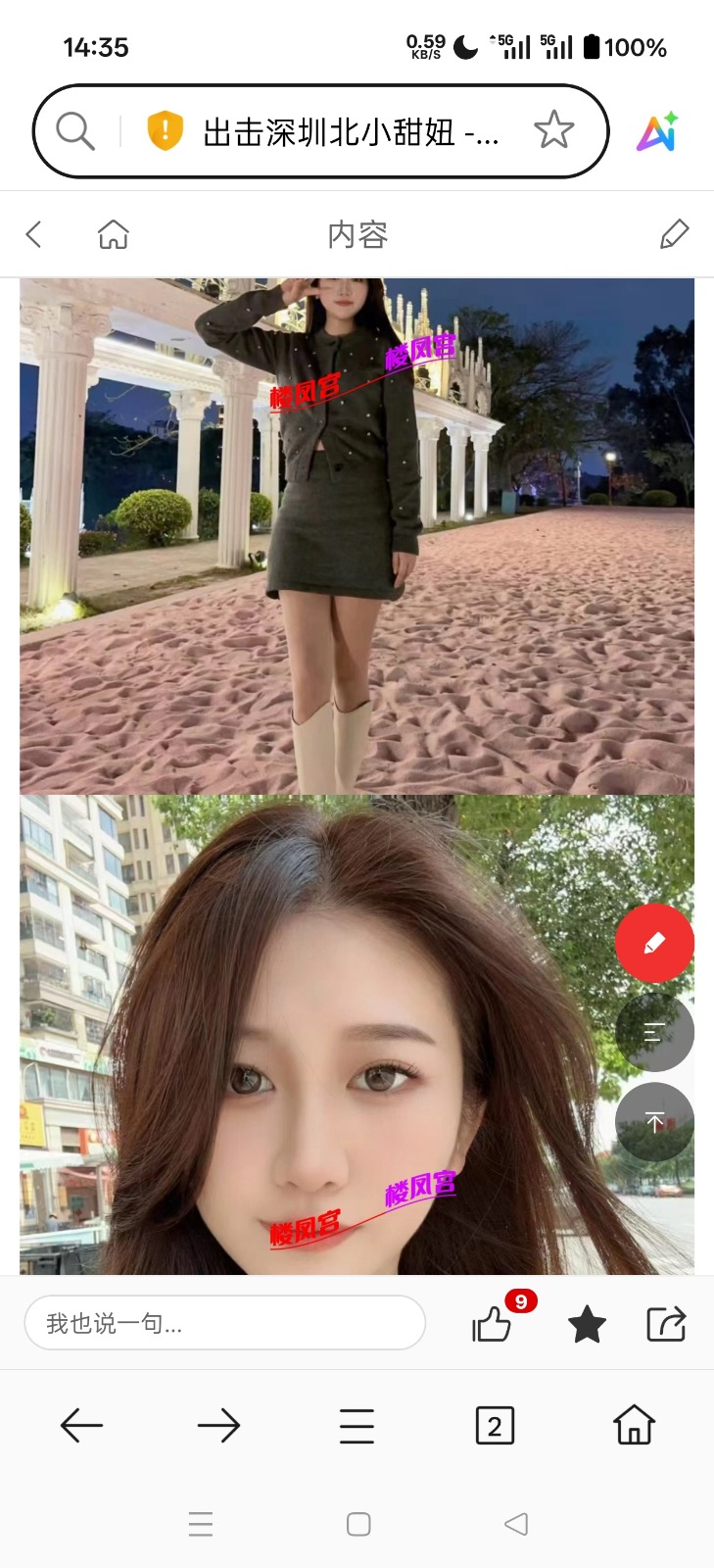The width and height of the screenshot is (714, 1568).
Task: Share this post
Action: [666, 1325]
